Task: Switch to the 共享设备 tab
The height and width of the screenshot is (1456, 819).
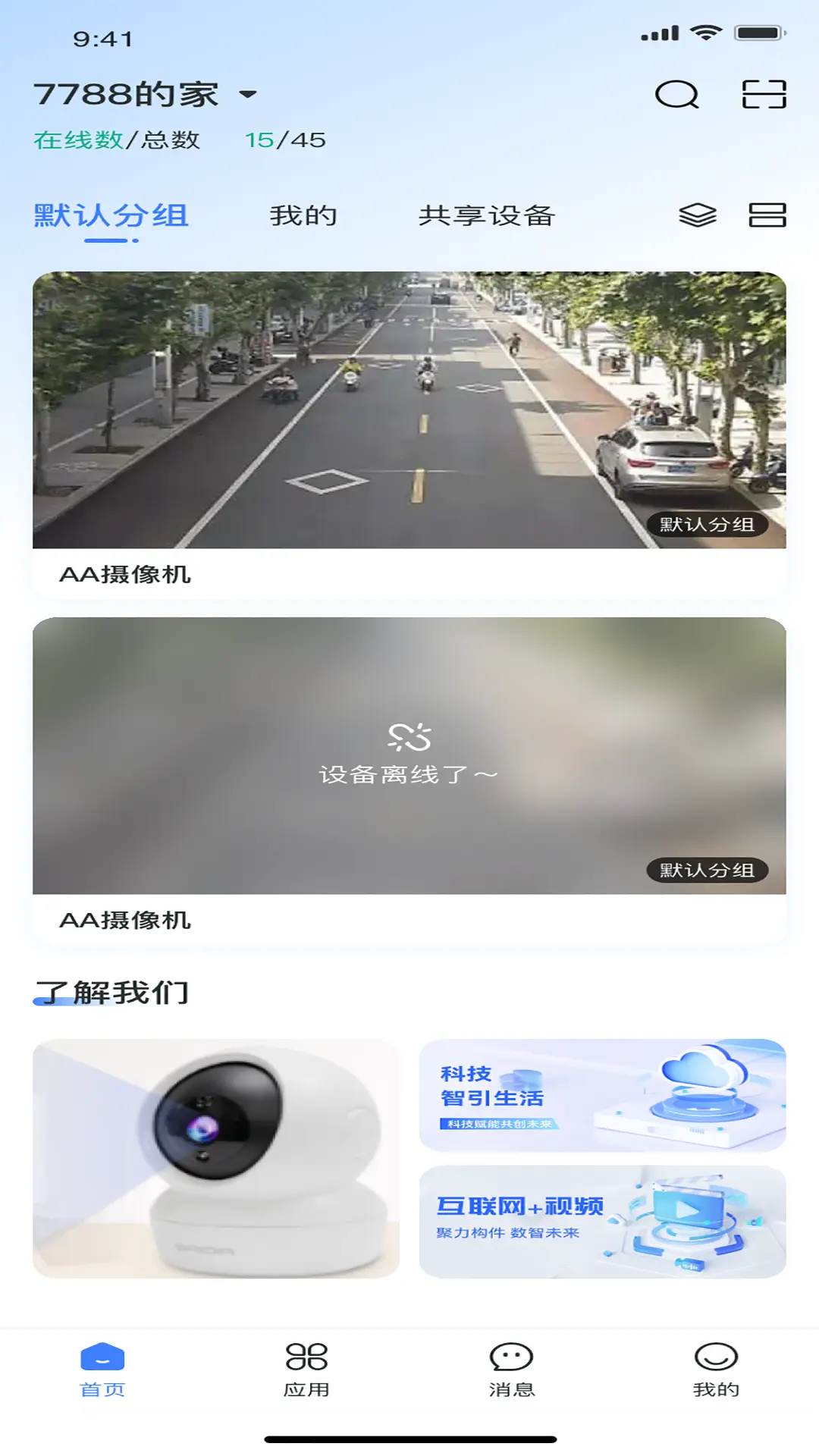Action: [488, 215]
